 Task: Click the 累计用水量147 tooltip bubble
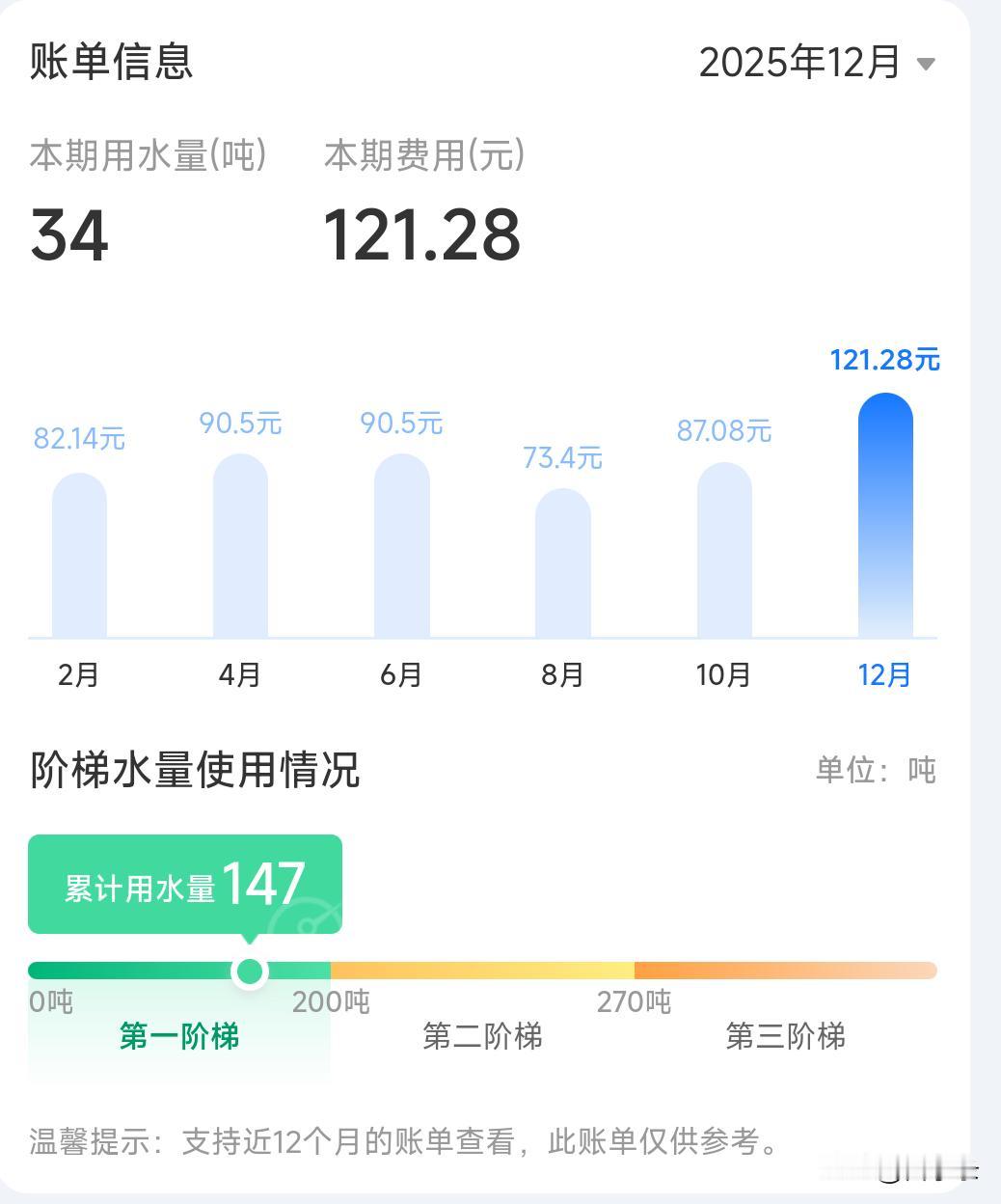click(185, 883)
